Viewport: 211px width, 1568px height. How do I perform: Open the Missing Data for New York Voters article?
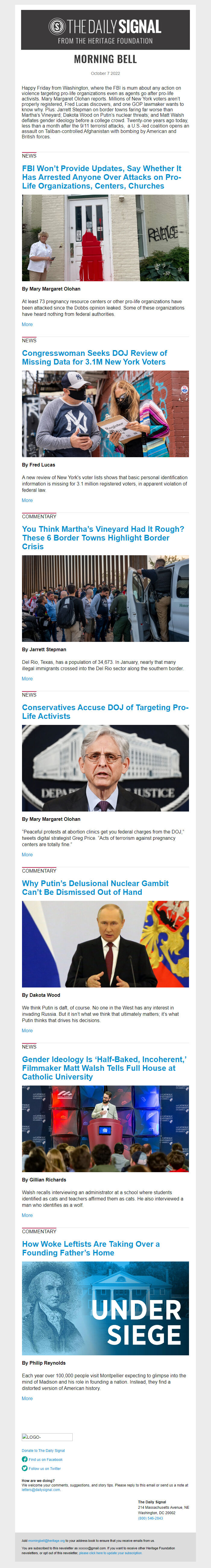pyautogui.click(x=95, y=357)
